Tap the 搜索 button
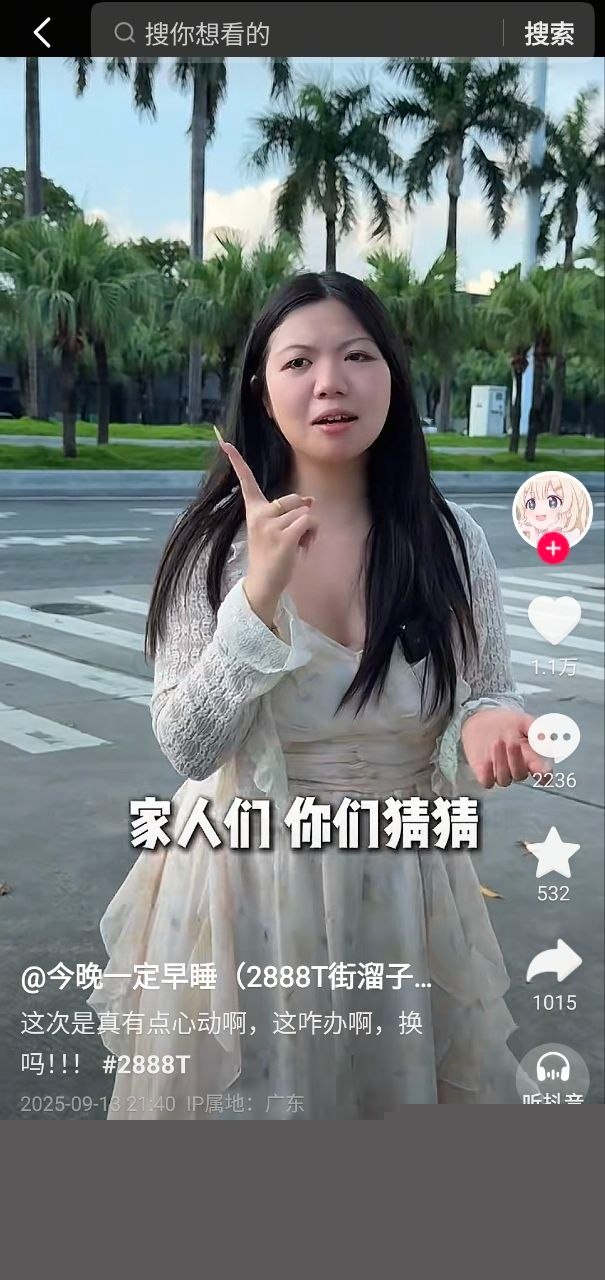Viewport: 605px width, 1280px height. [x=549, y=33]
